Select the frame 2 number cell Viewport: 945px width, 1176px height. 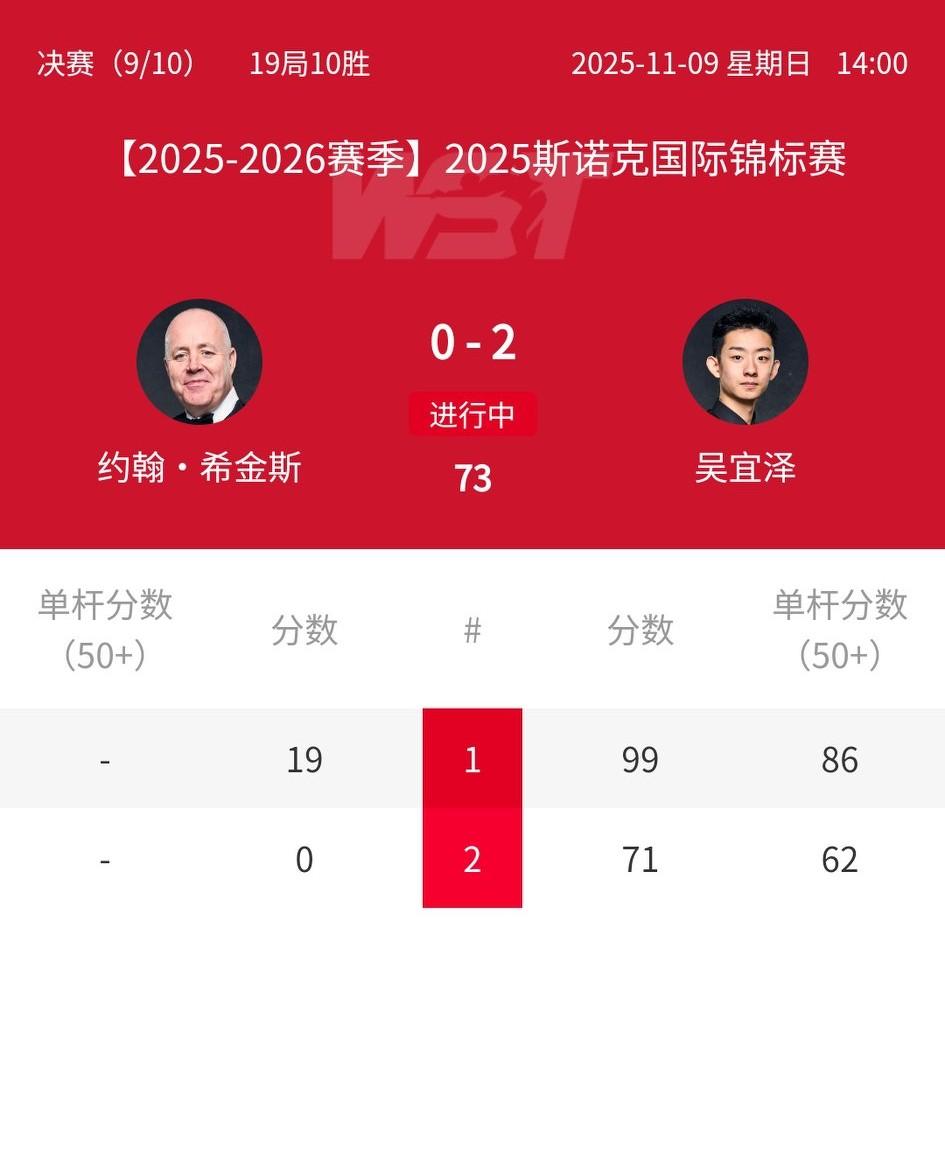[472, 858]
